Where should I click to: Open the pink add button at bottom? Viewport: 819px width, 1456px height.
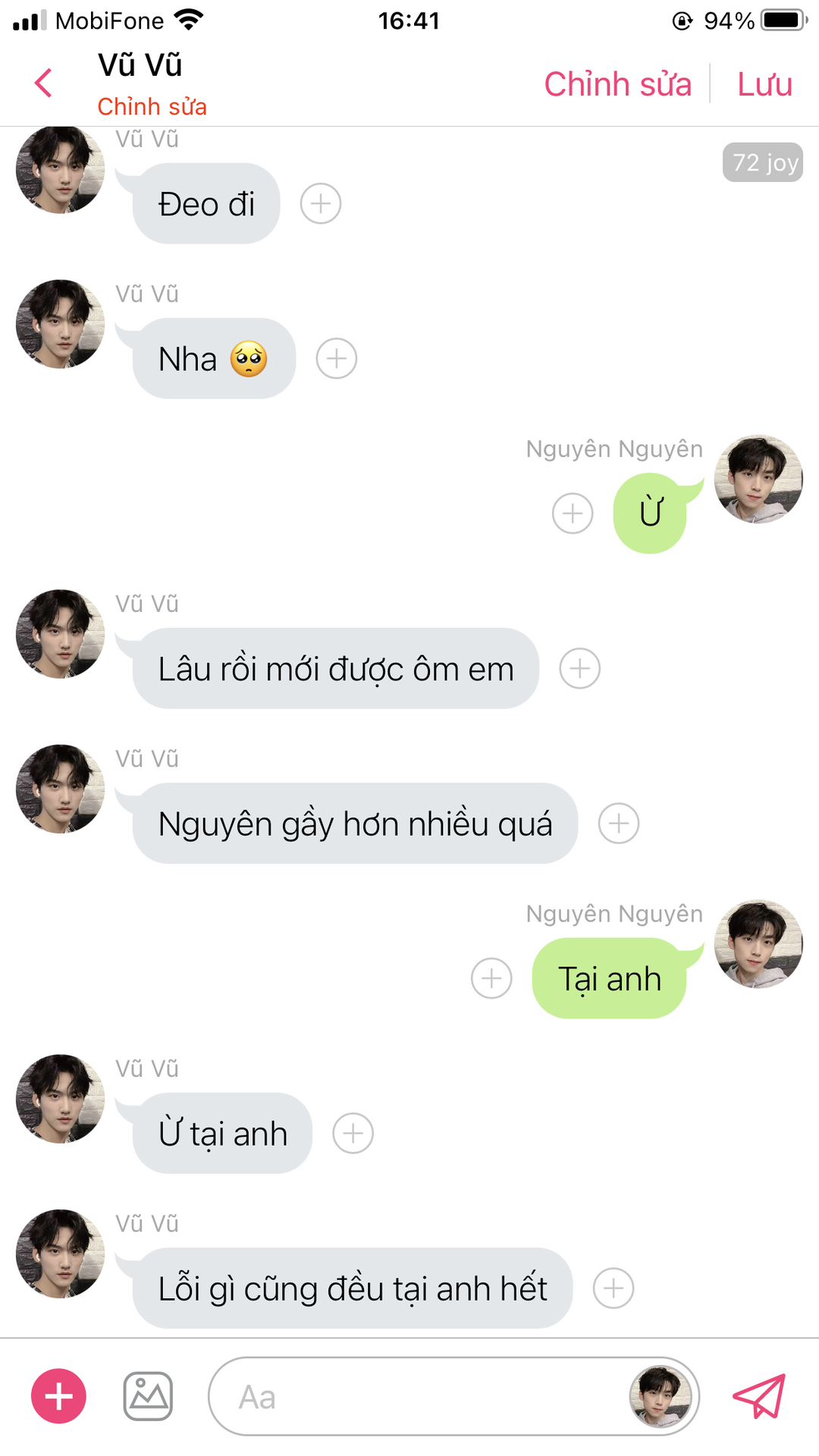point(58,1396)
